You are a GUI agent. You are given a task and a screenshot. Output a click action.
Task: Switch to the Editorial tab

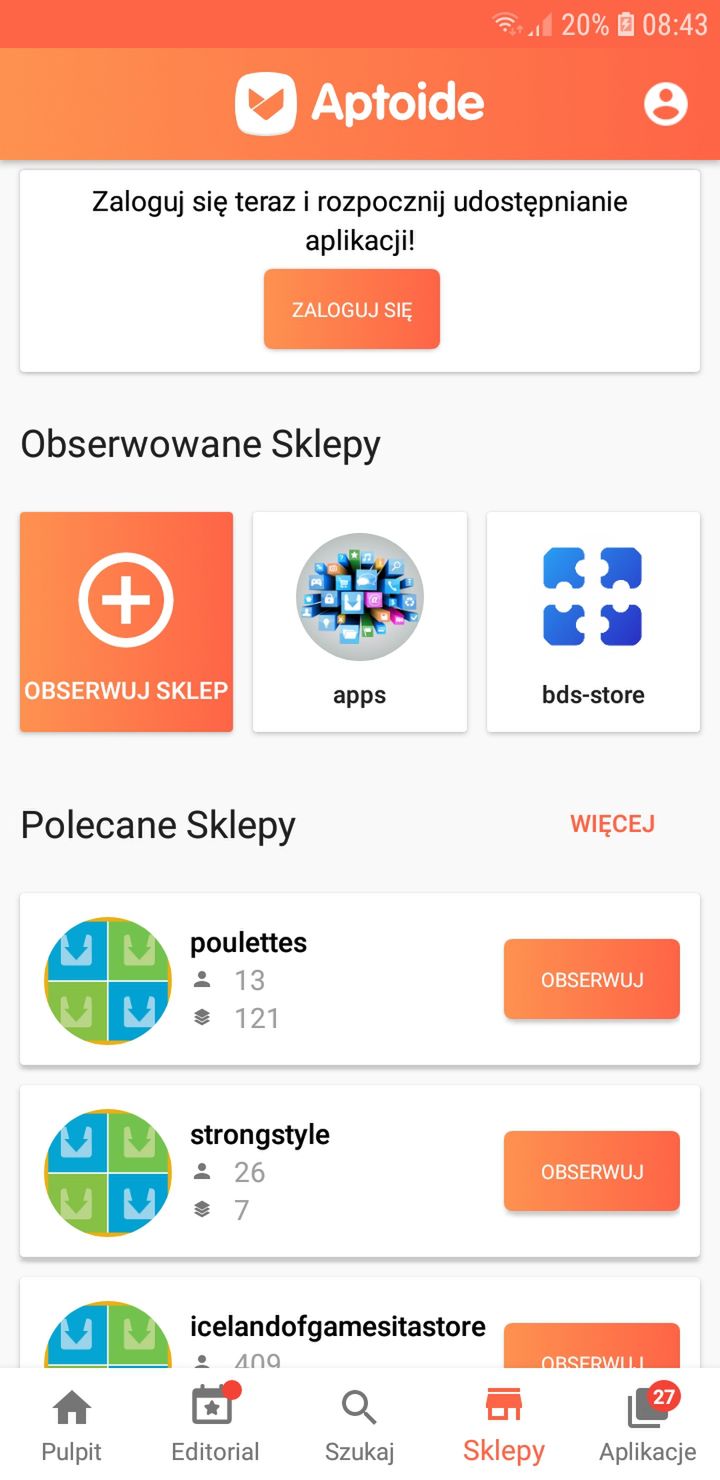tap(215, 1425)
